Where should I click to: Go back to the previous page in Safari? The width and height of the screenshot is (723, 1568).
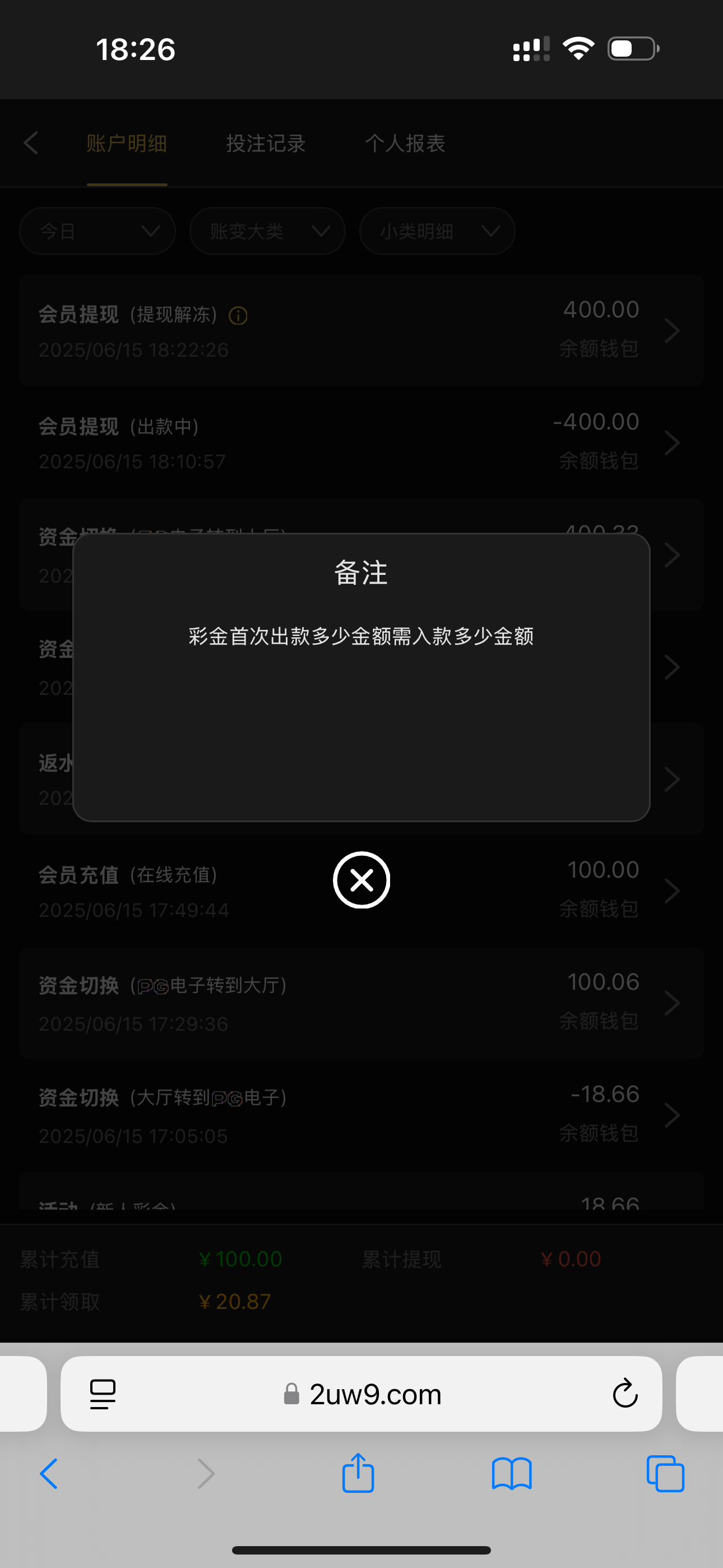click(x=49, y=1474)
